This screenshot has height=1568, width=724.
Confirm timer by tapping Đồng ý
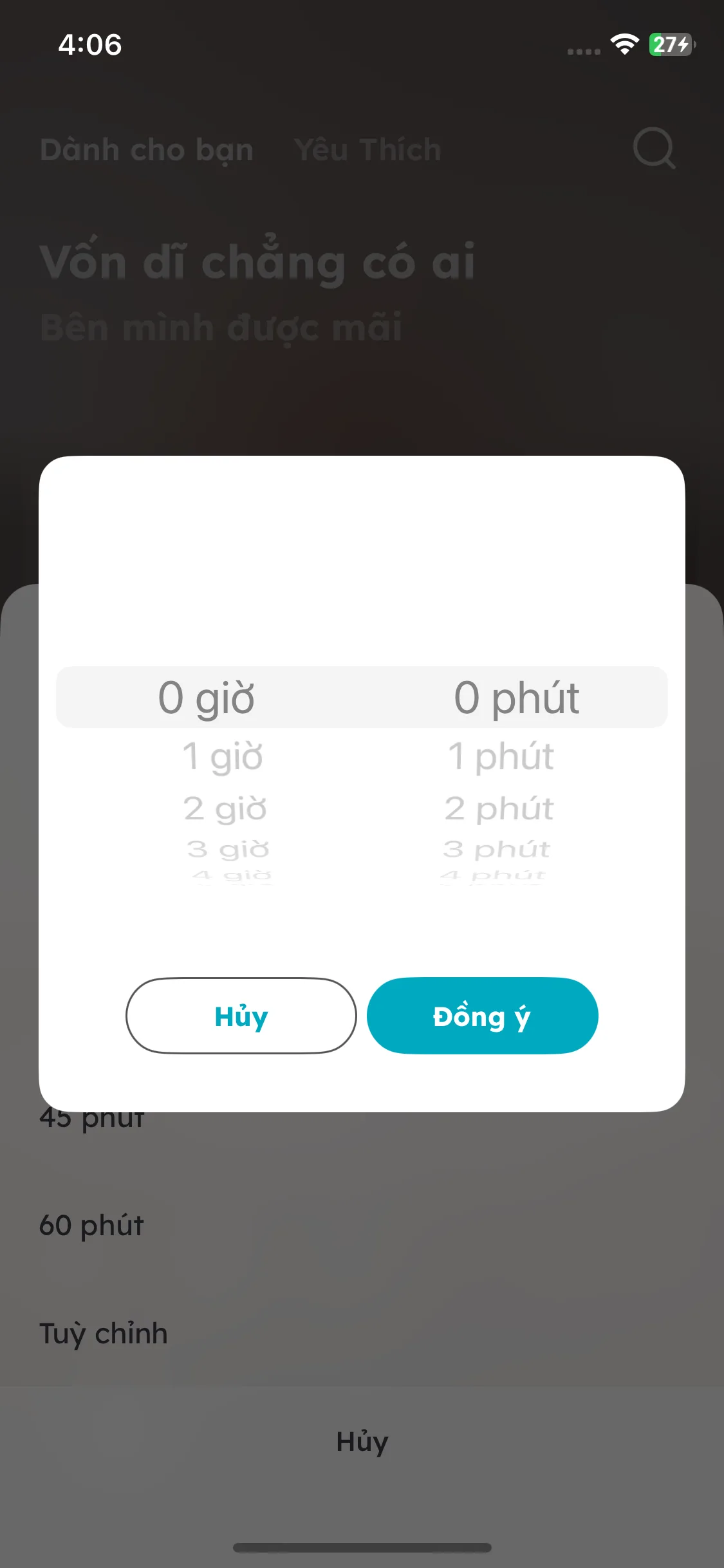pyautogui.click(x=482, y=1016)
